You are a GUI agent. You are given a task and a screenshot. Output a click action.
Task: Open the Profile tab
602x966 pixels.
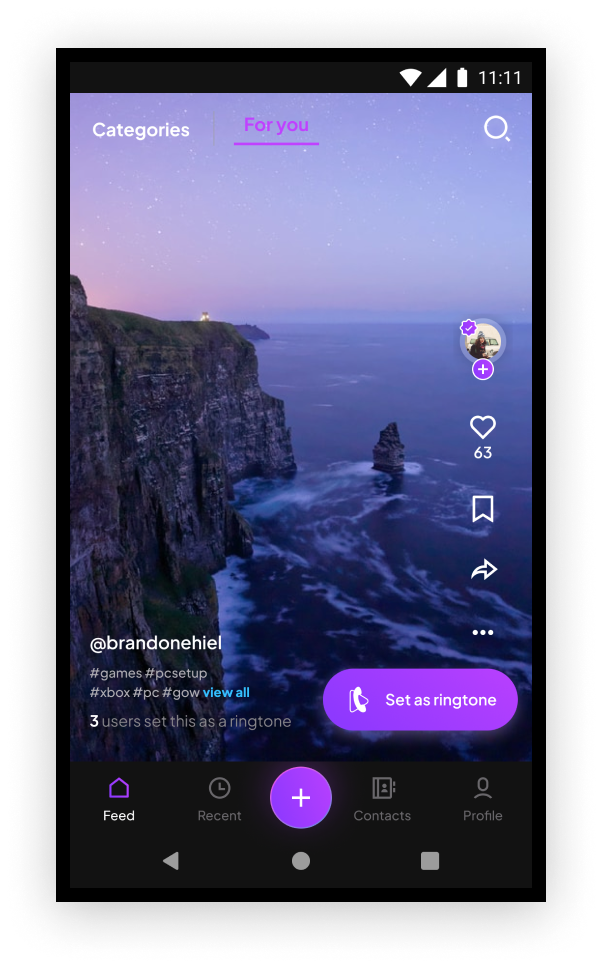pyautogui.click(x=482, y=799)
